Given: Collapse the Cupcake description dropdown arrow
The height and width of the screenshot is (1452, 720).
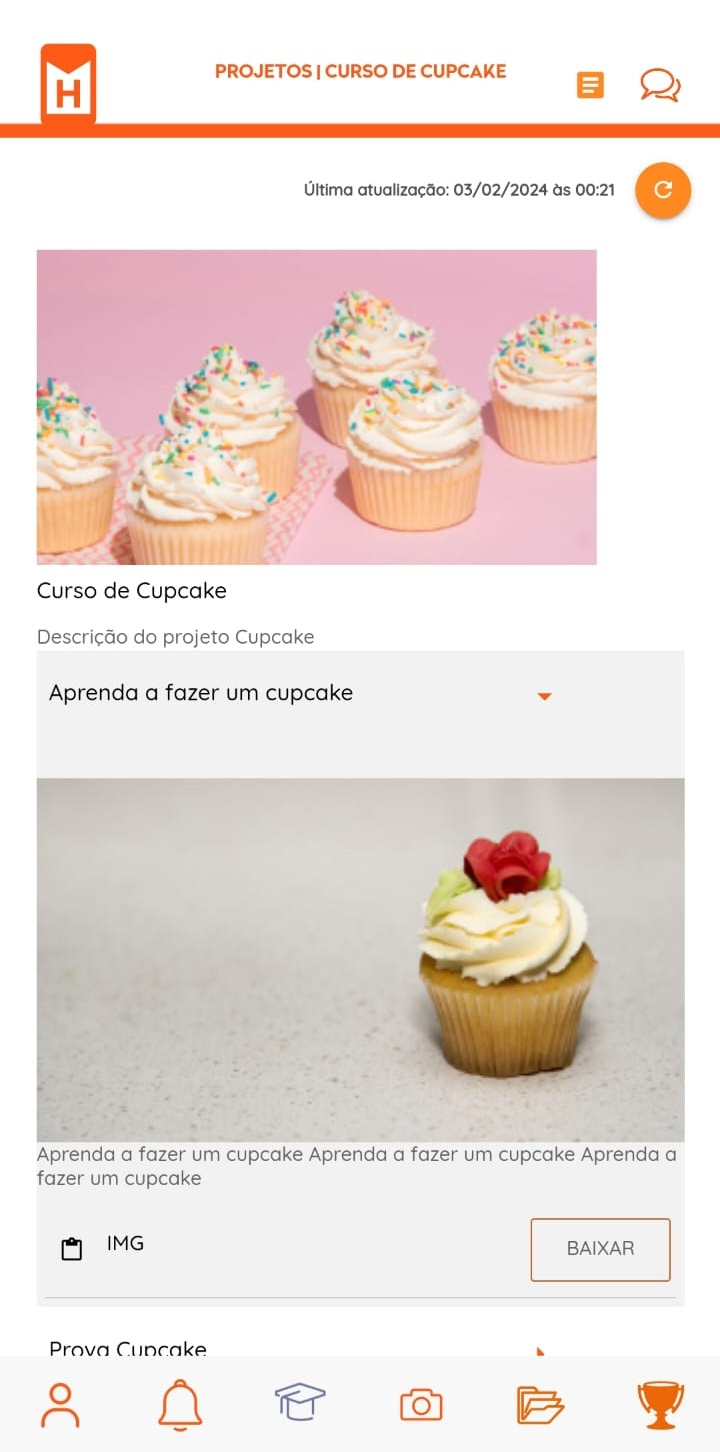Looking at the screenshot, I should (545, 696).
